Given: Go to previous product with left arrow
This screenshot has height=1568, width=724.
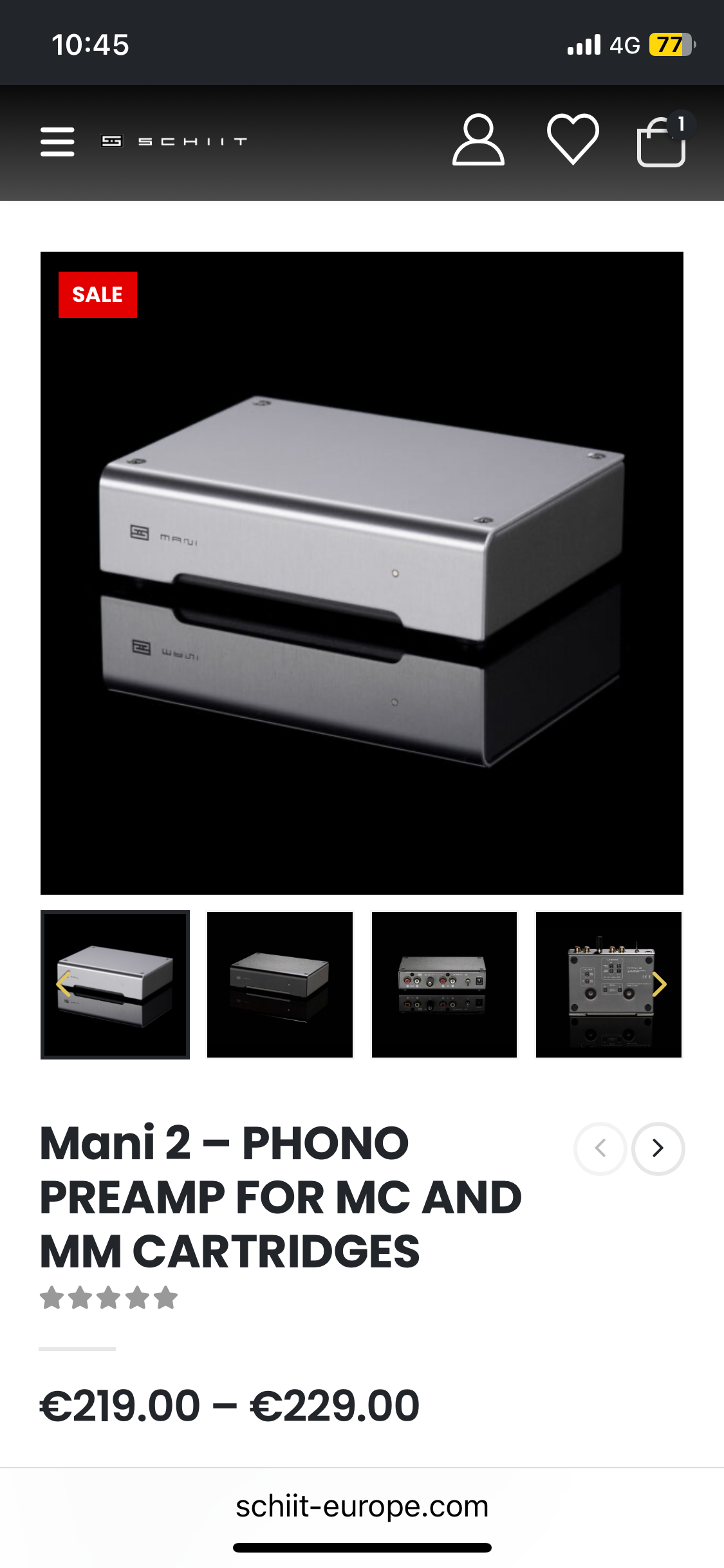Looking at the screenshot, I should tap(600, 1148).
